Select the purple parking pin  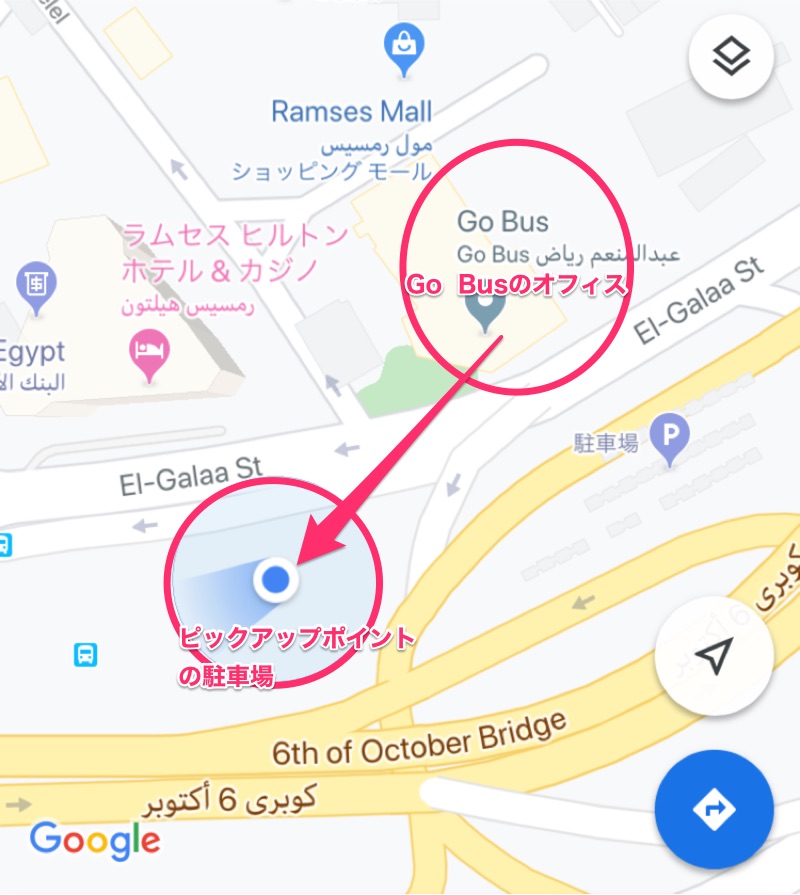pyautogui.click(x=670, y=436)
